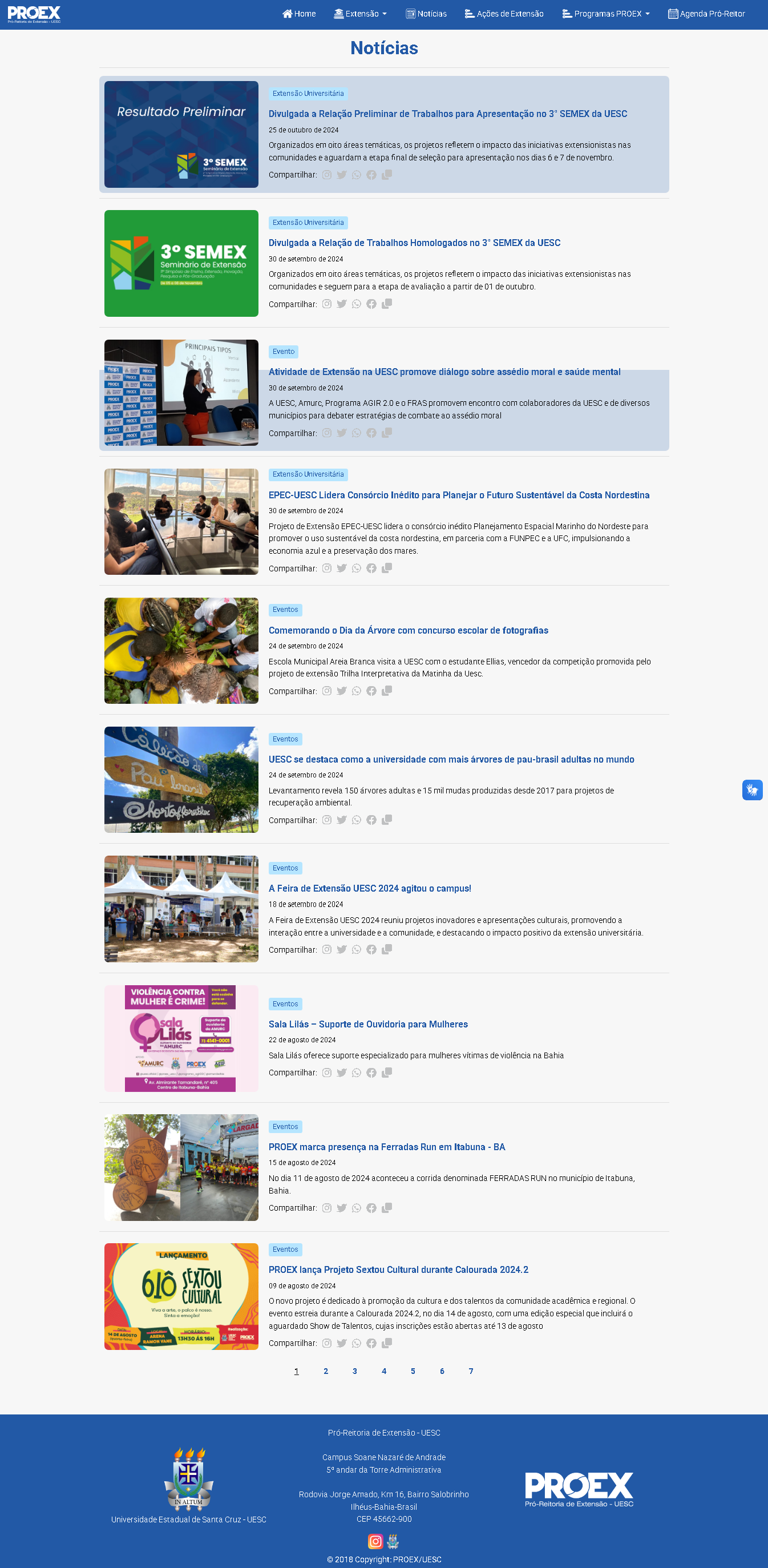Expand the Extensão dropdown menu
Viewport: 768px width, 1568px height.
coord(360,13)
